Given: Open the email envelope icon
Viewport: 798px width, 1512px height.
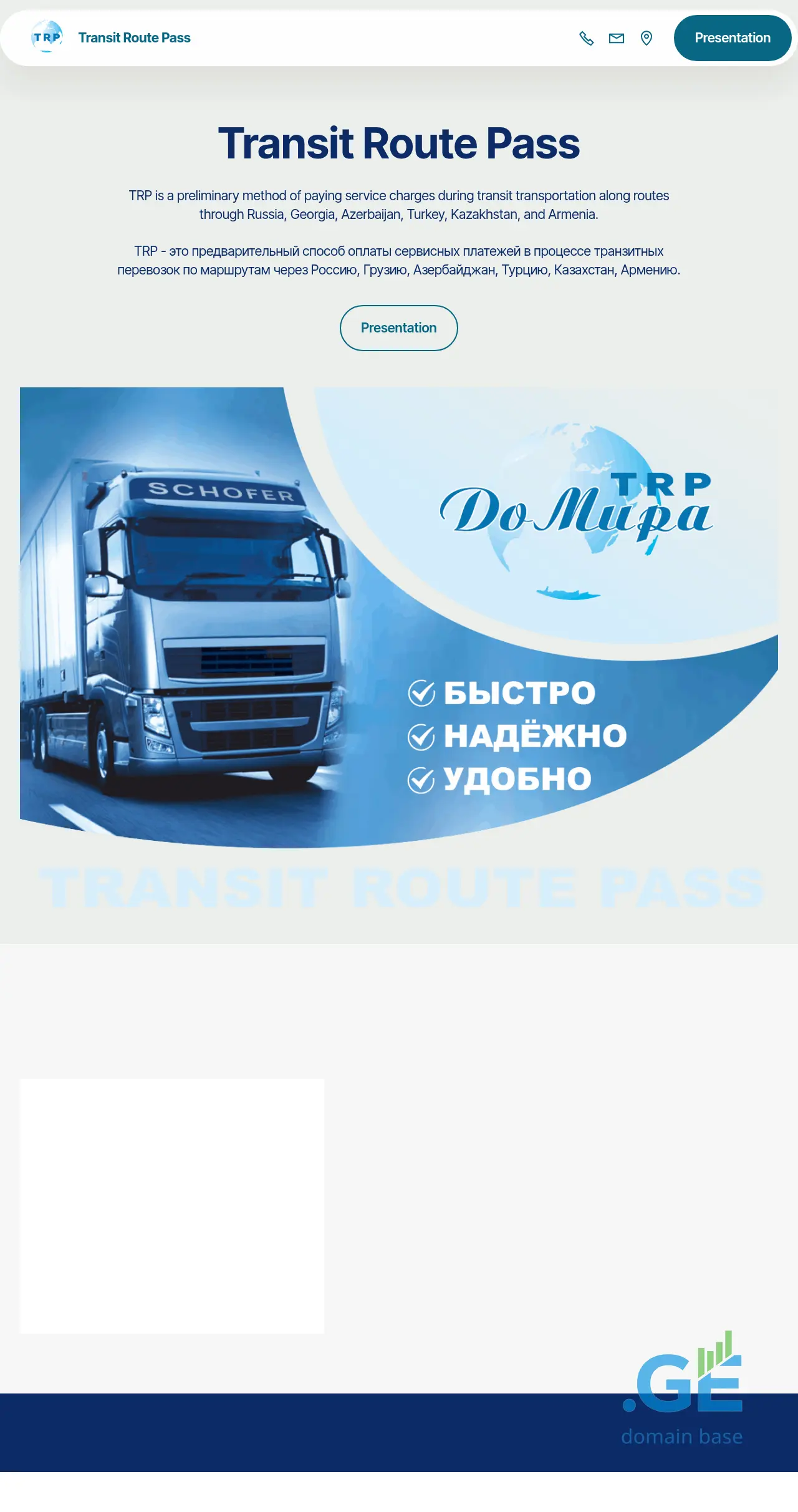Looking at the screenshot, I should [617, 39].
